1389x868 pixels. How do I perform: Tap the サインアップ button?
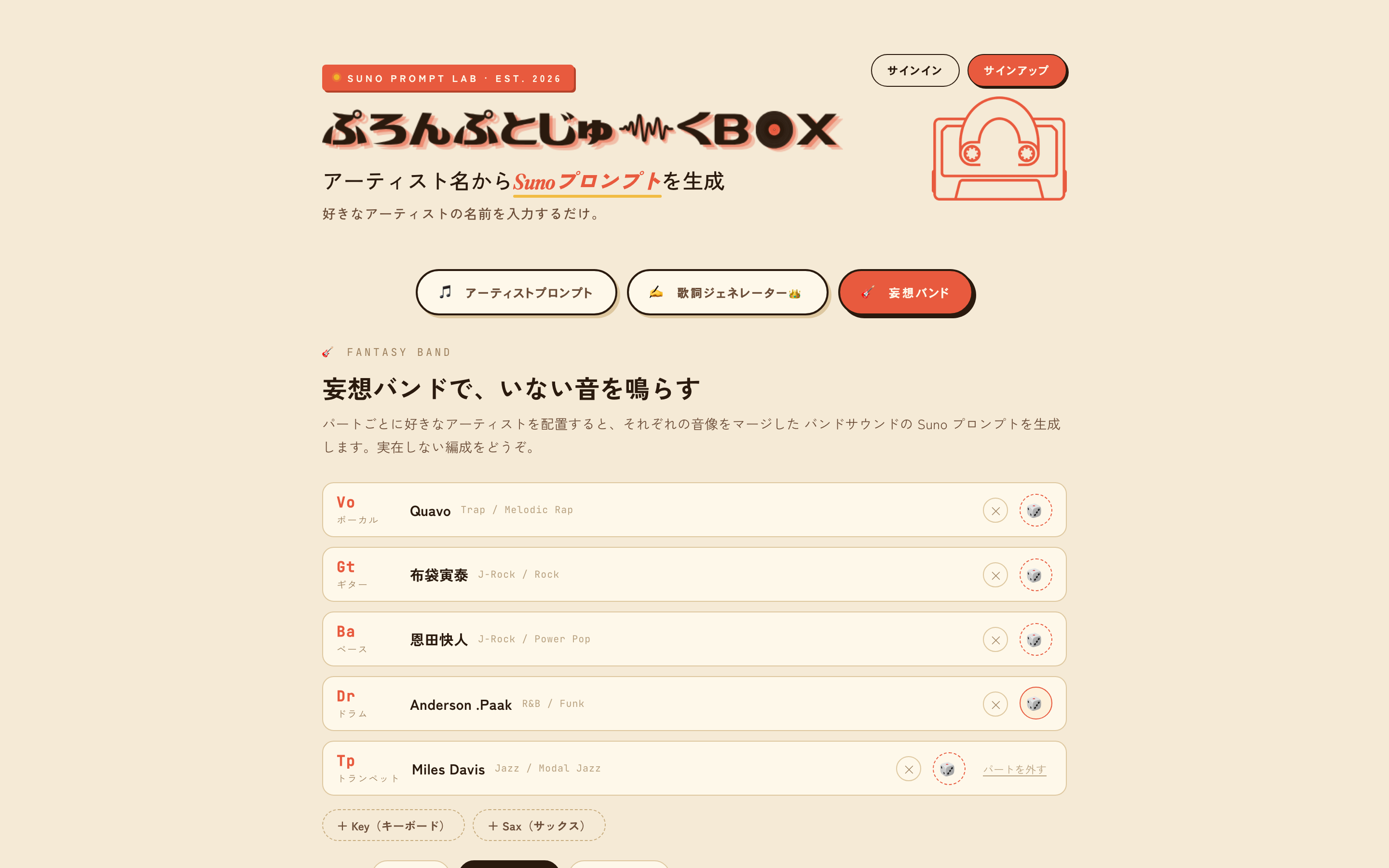click(x=1017, y=70)
